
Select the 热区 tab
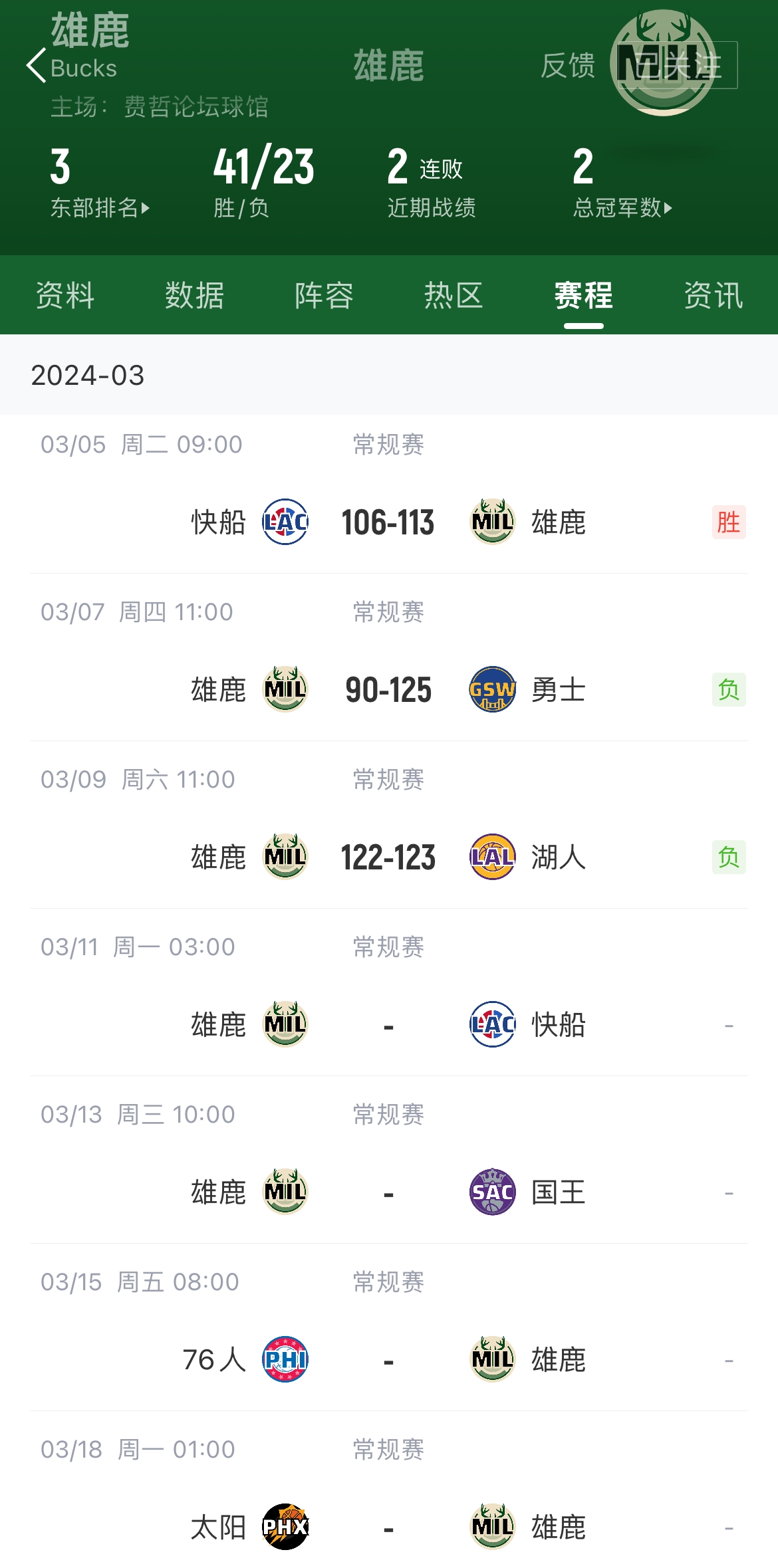(454, 295)
